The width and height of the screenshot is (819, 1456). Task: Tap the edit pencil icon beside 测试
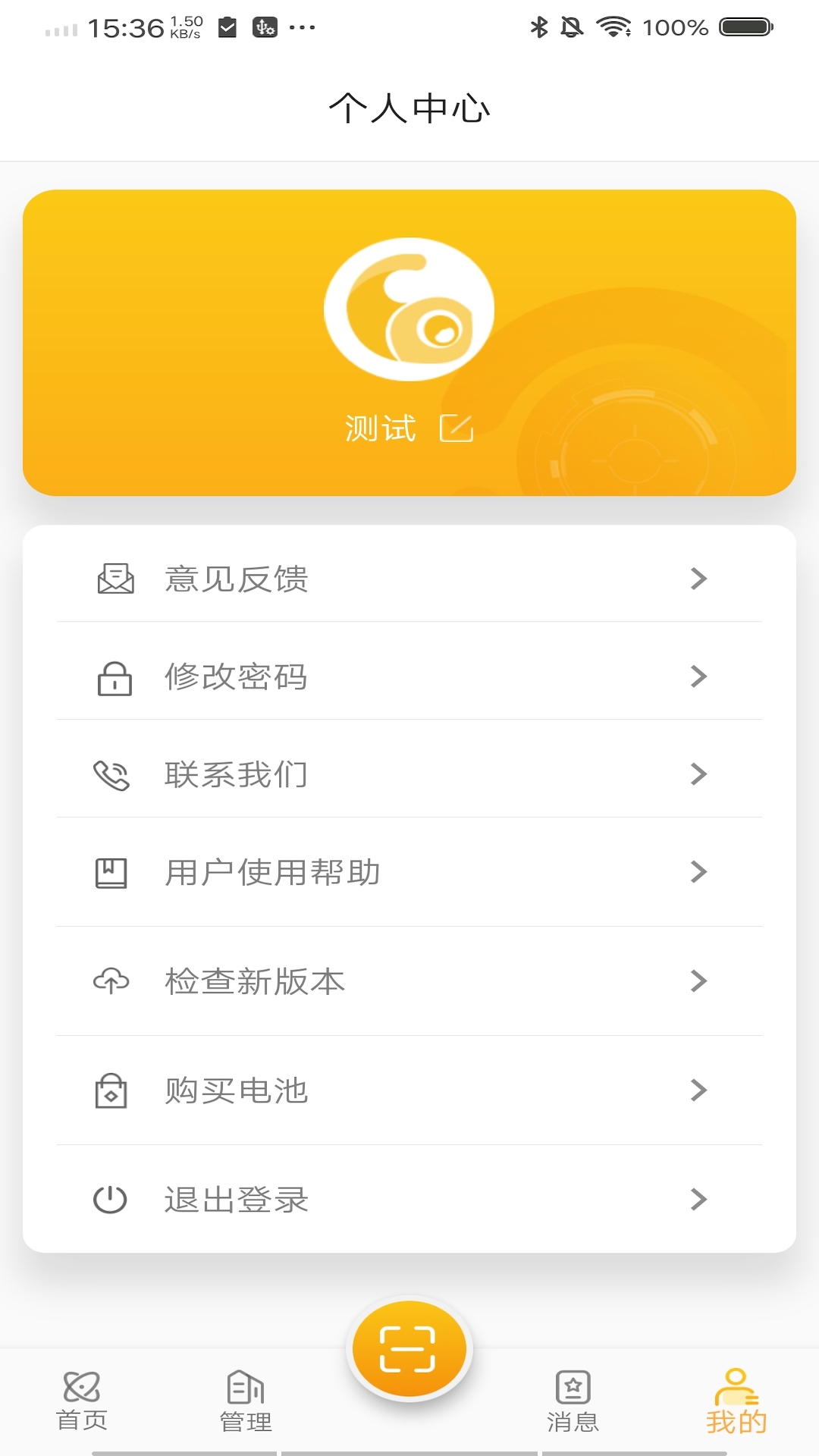[457, 428]
